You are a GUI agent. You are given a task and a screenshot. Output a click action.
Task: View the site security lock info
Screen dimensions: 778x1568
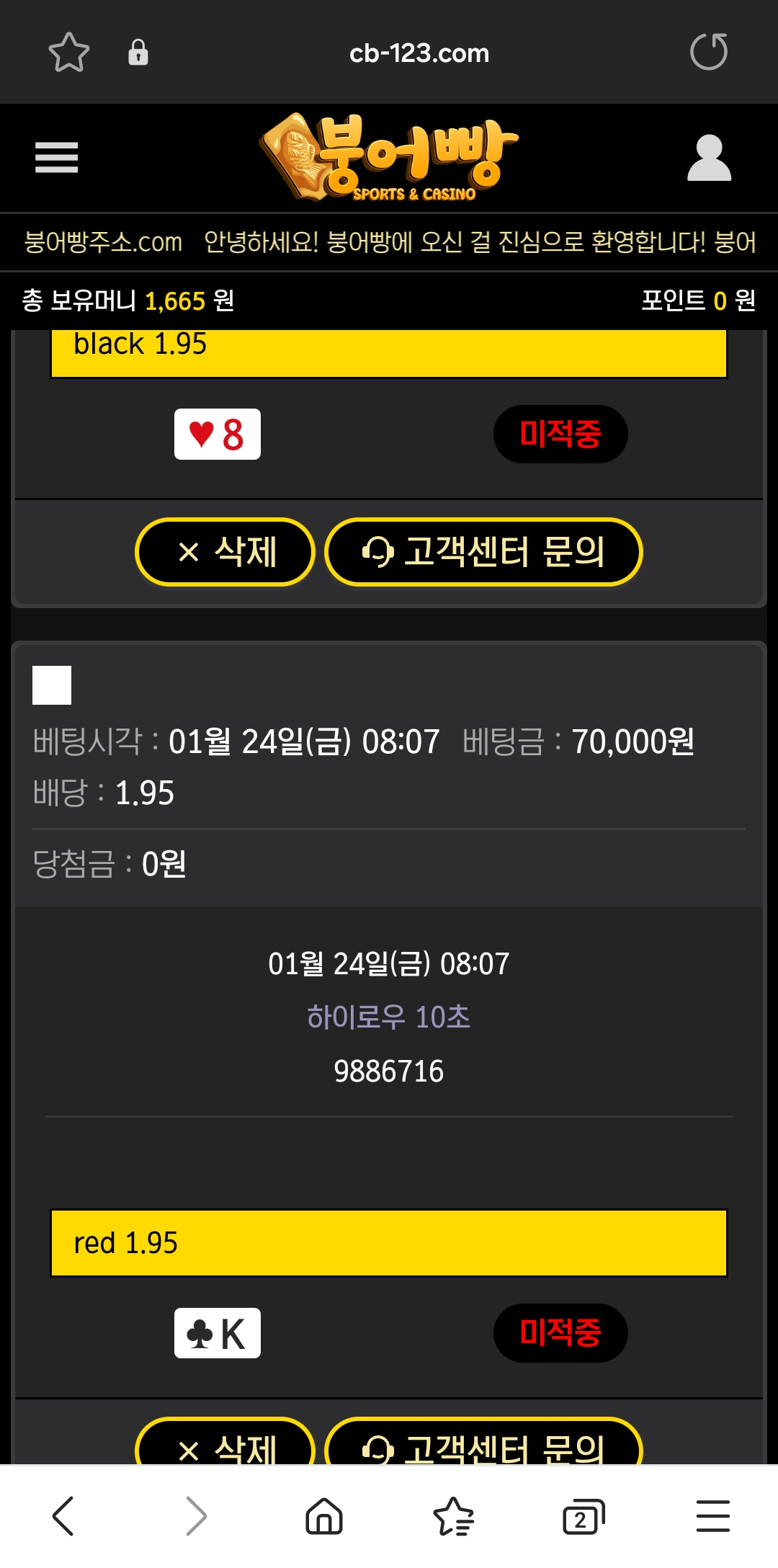138,53
